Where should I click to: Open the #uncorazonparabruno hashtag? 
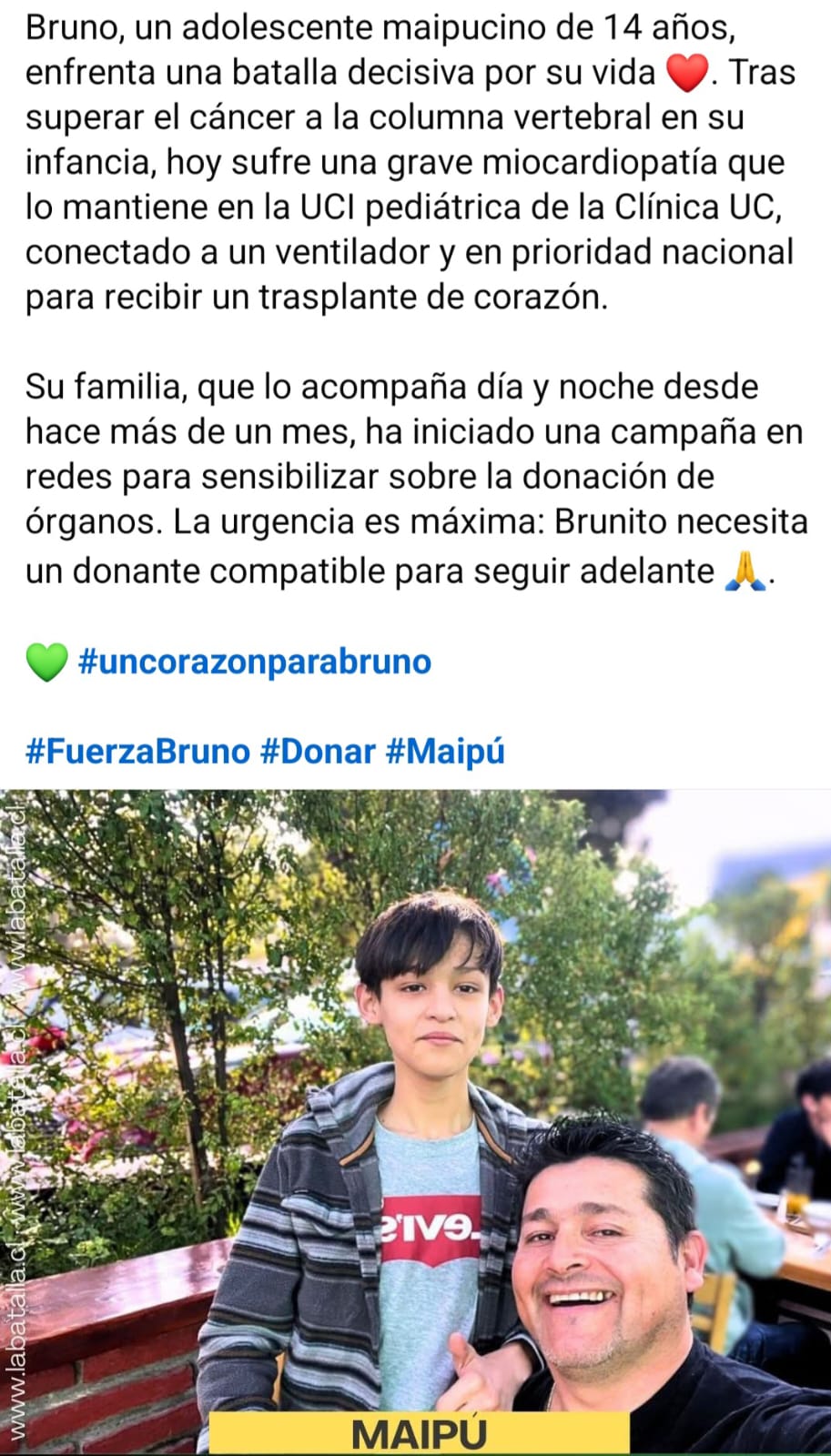click(x=255, y=662)
